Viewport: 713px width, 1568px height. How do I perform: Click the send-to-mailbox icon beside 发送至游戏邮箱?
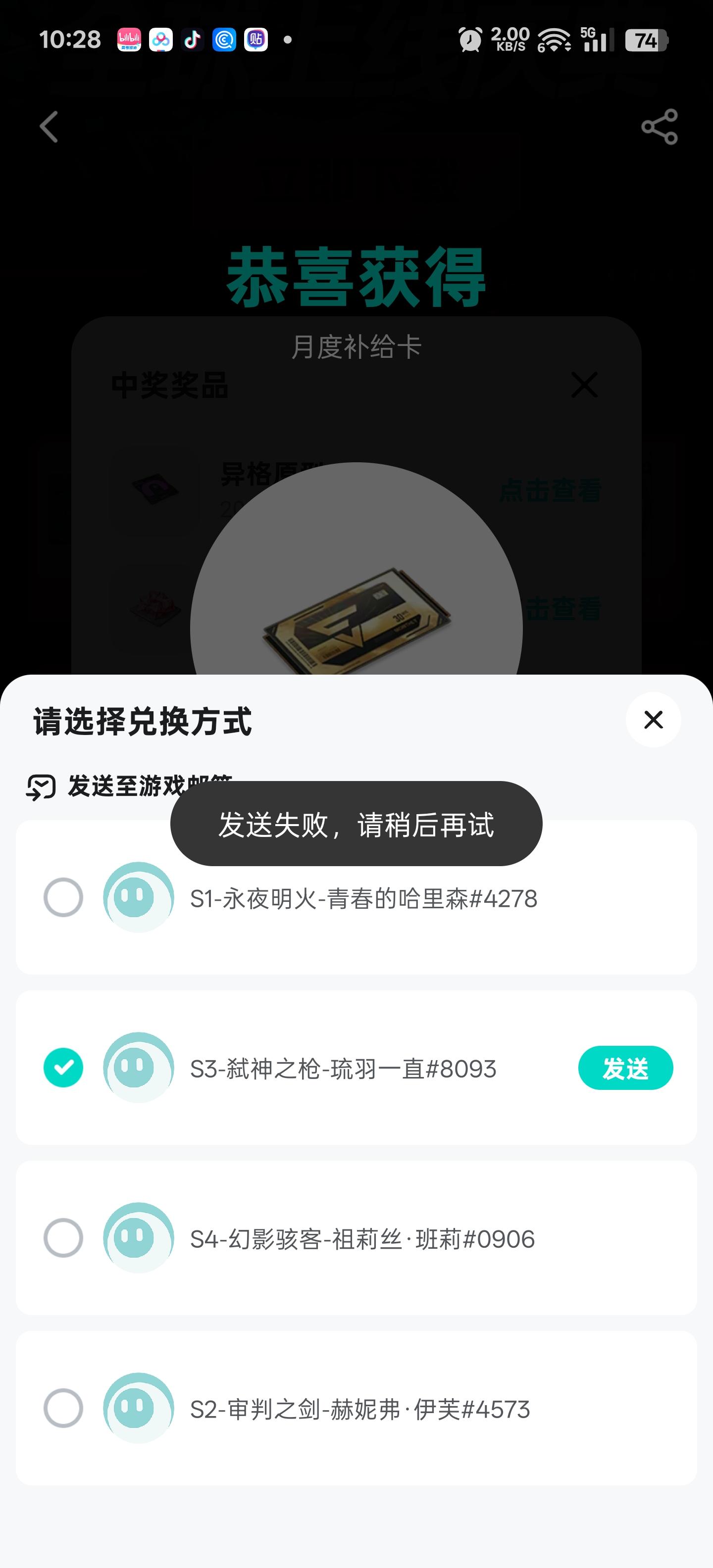(40, 787)
